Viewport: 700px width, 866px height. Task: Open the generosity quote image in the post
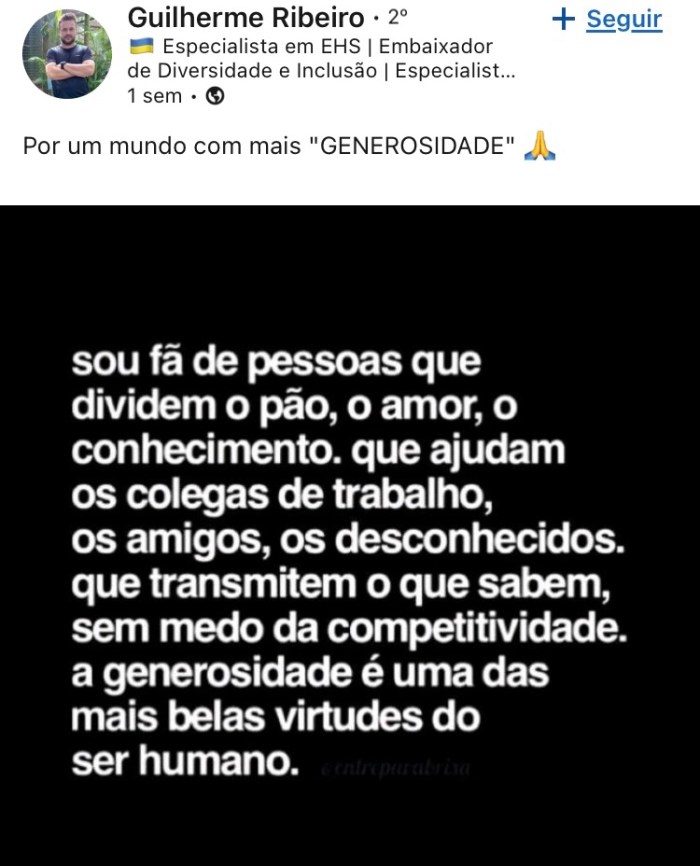[350, 535]
